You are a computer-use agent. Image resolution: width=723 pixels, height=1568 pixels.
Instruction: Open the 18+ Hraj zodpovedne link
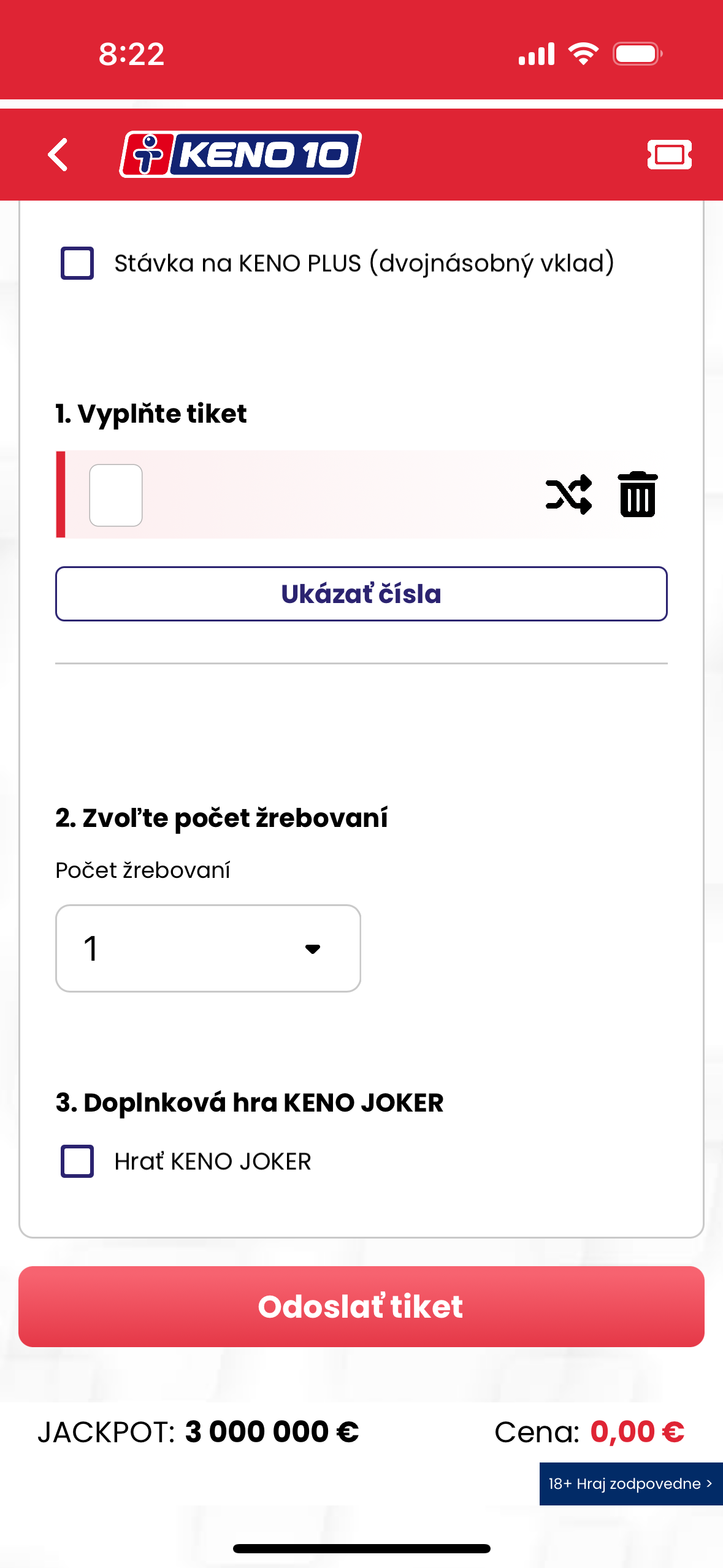point(630,1483)
